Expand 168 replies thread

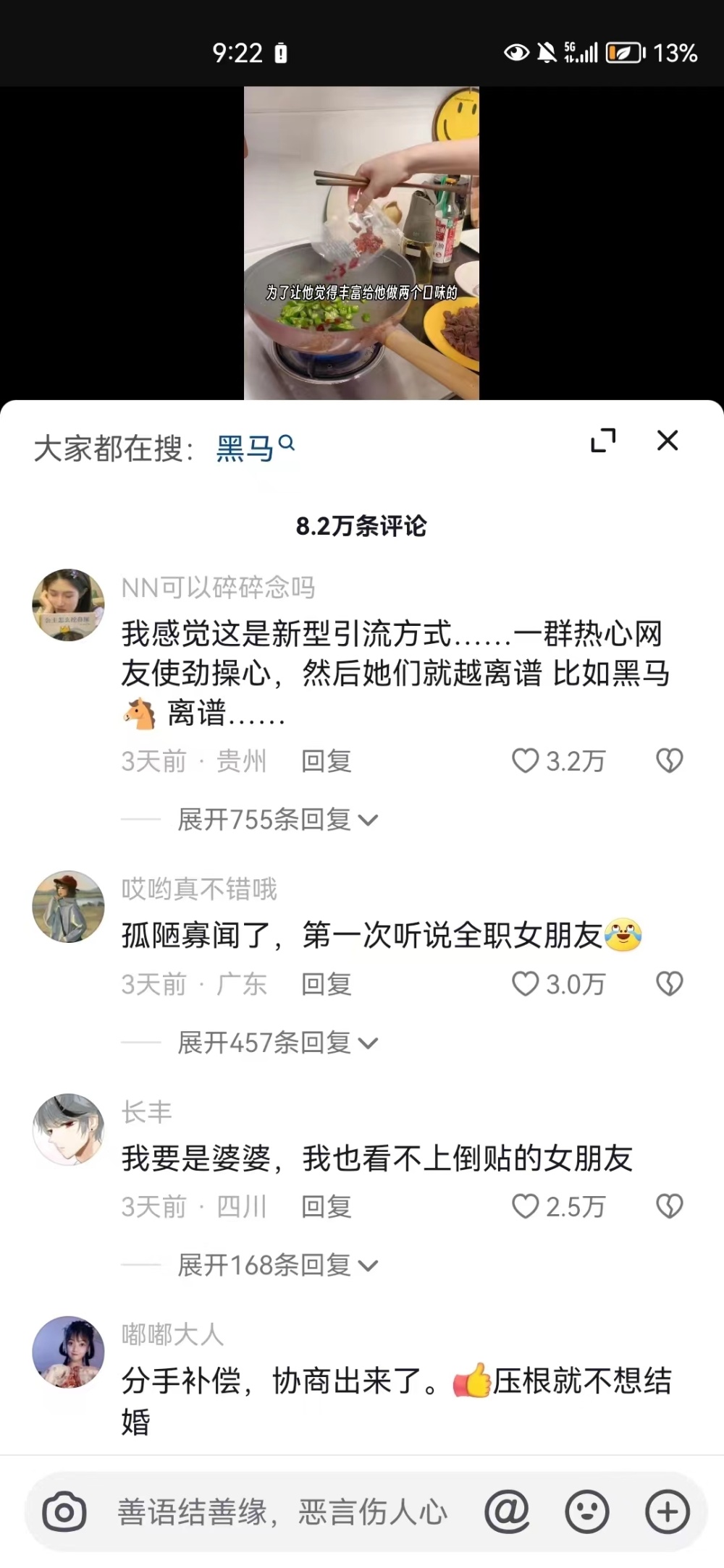277,1266
